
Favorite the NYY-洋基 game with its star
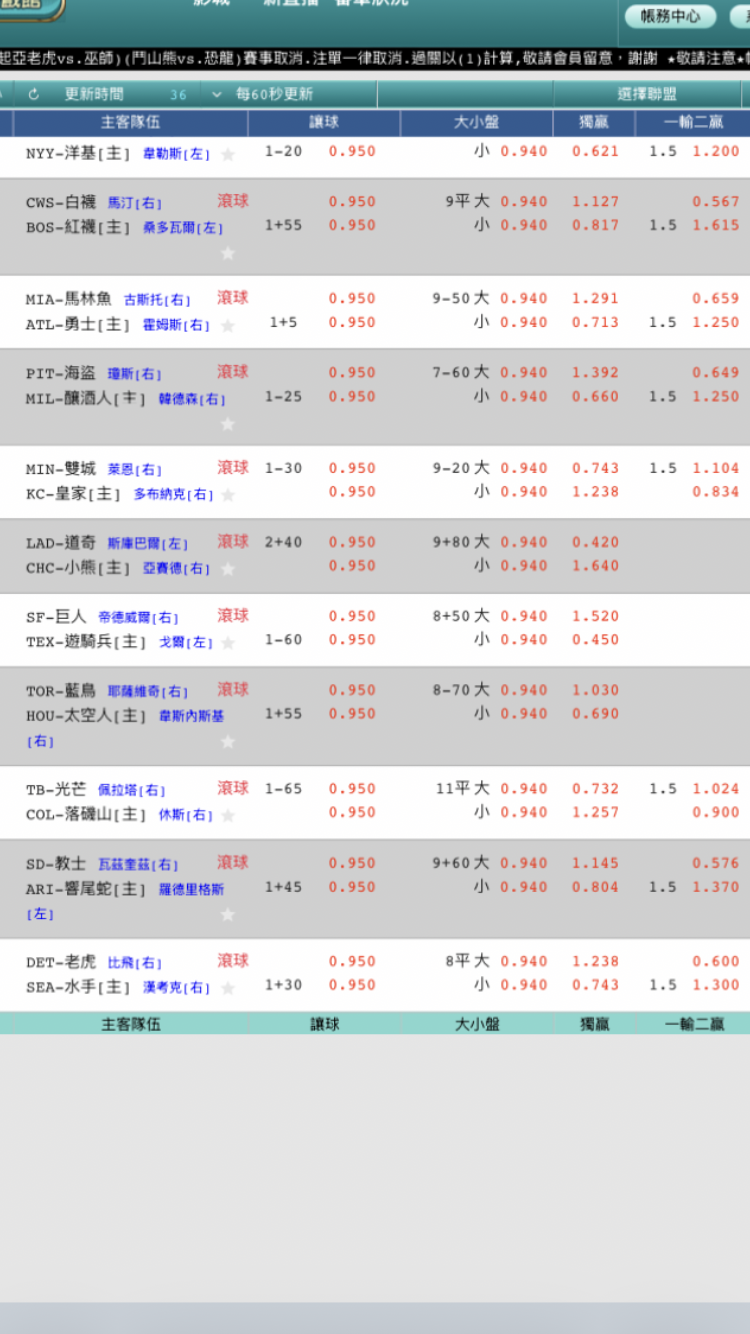coord(228,154)
